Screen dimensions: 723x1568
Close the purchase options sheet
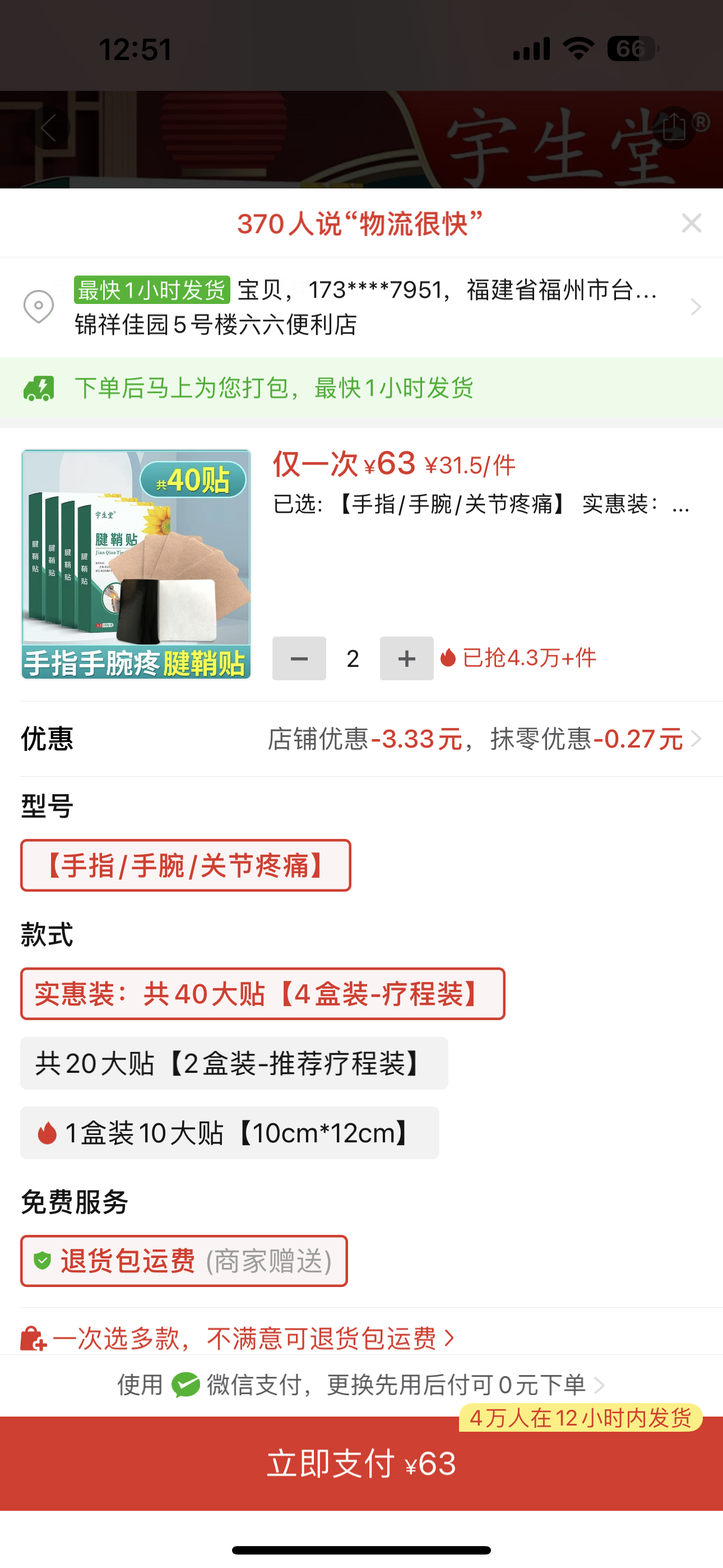click(692, 223)
